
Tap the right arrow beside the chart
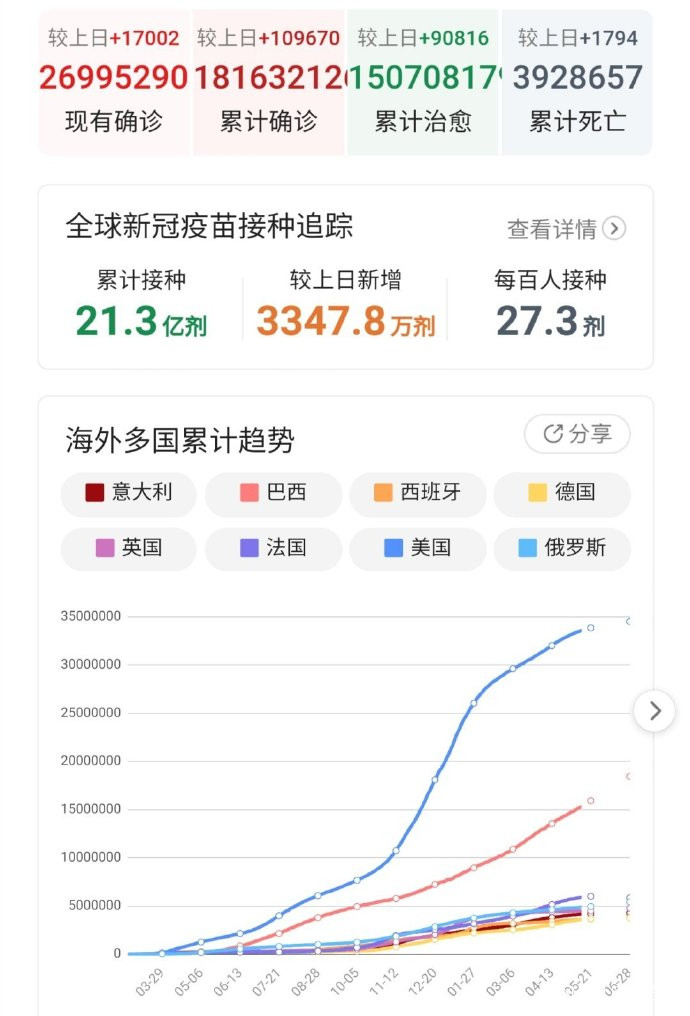(654, 711)
